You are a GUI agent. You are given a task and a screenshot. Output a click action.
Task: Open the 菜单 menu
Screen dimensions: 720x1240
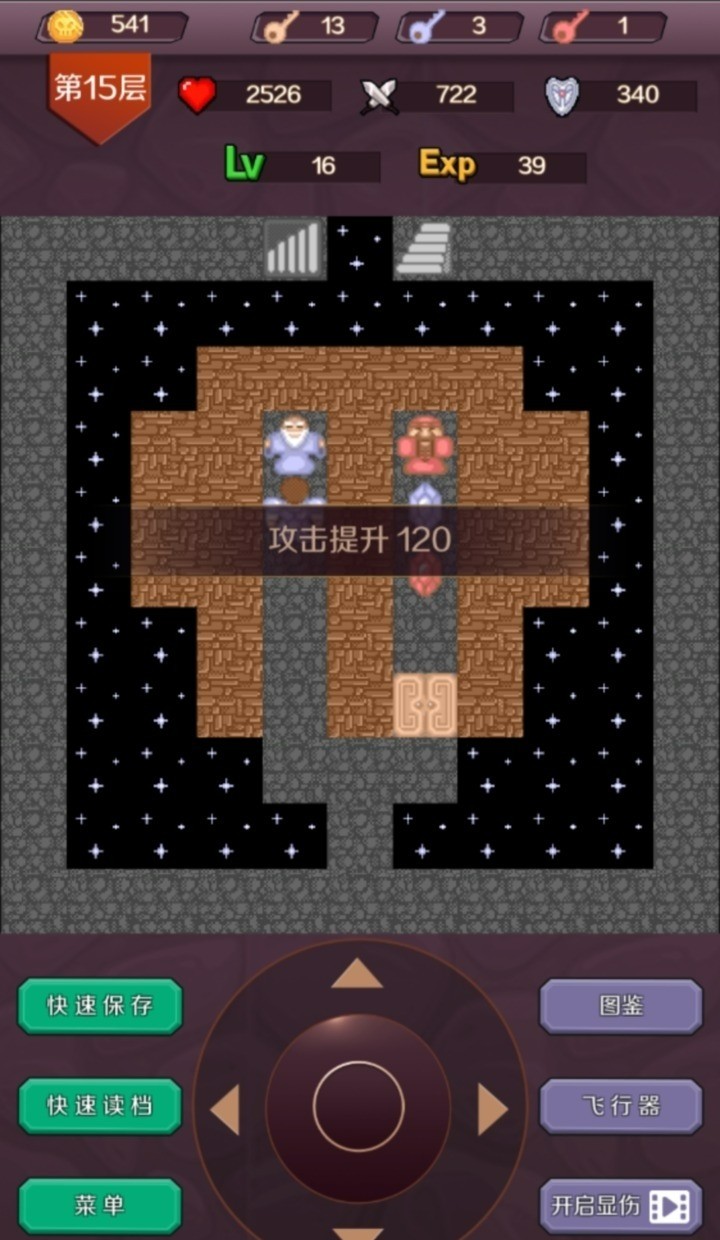[100, 1205]
